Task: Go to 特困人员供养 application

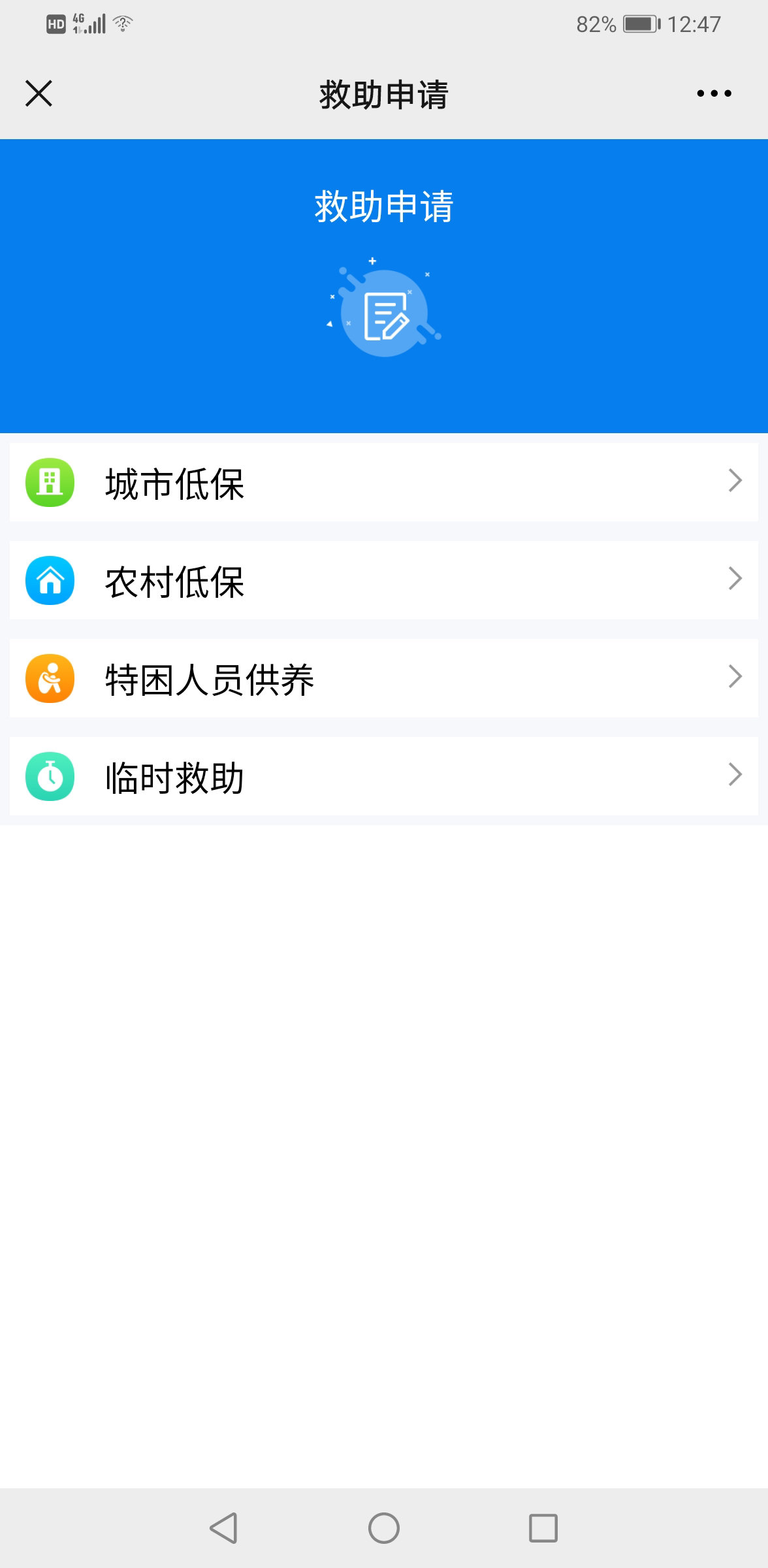Action: coord(383,679)
